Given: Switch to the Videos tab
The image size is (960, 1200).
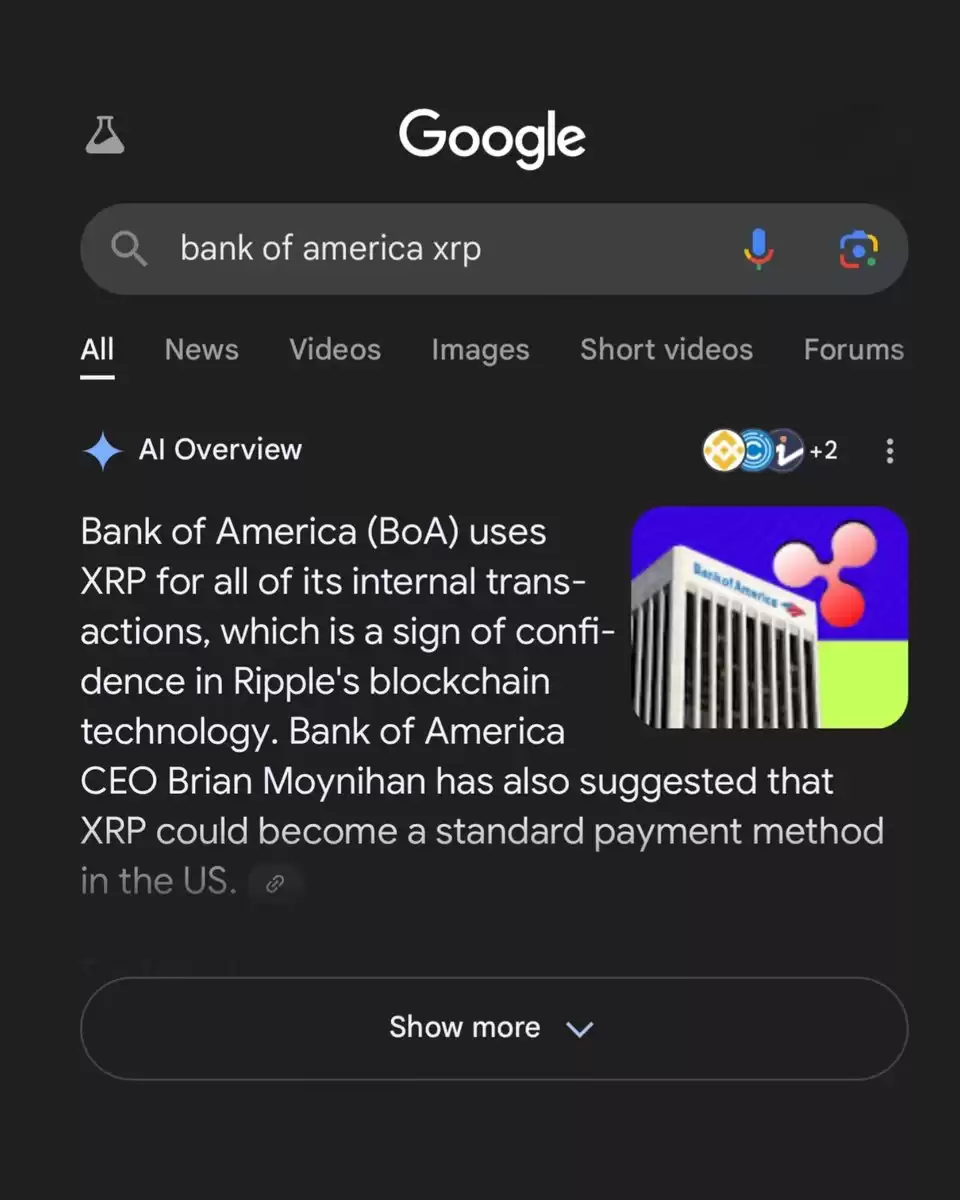Looking at the screenshot, I should pos(335,349).
